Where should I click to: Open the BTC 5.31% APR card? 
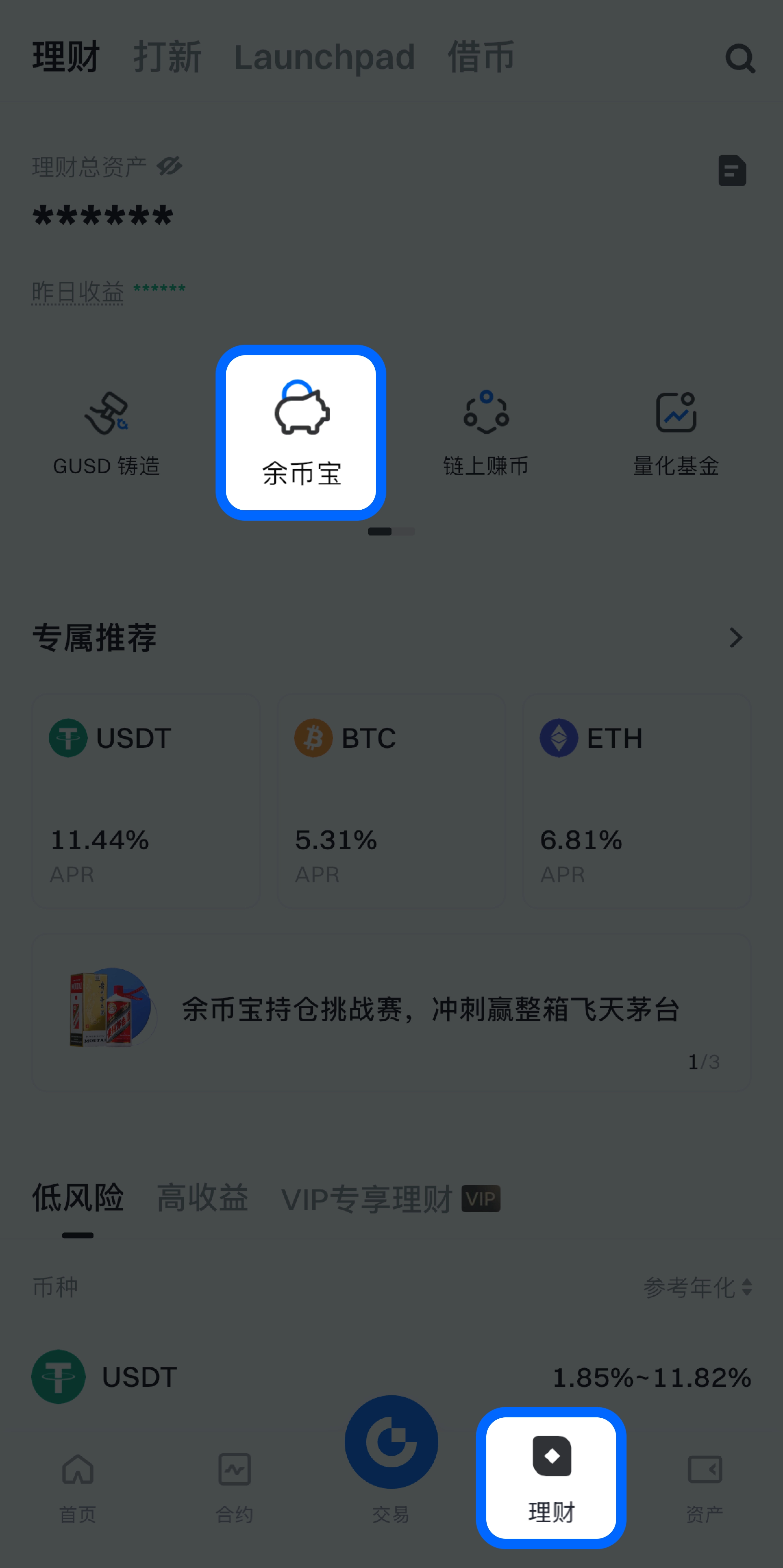tap(391, 801)
